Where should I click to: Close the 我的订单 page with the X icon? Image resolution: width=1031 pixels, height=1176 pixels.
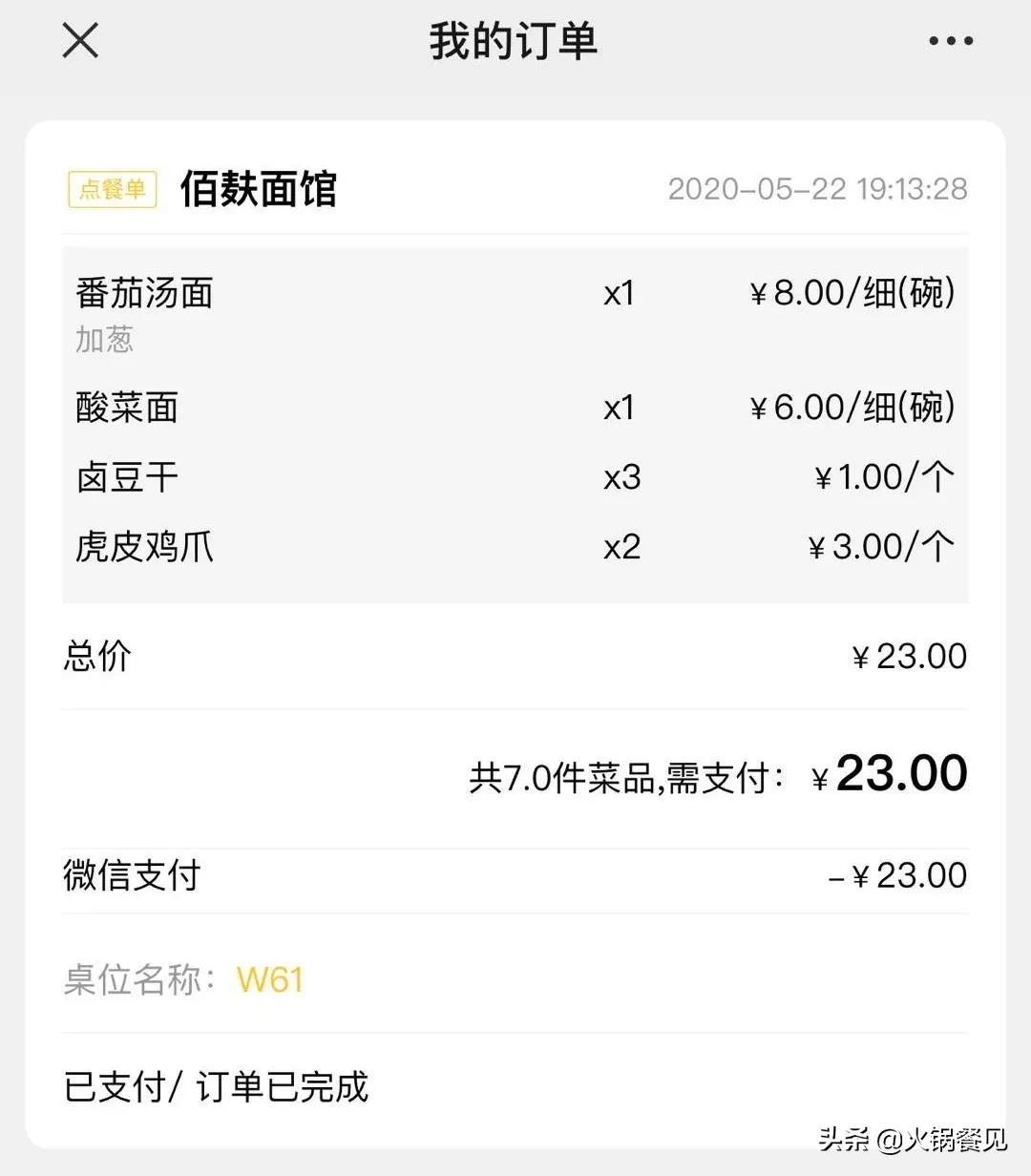coord(80,40)
